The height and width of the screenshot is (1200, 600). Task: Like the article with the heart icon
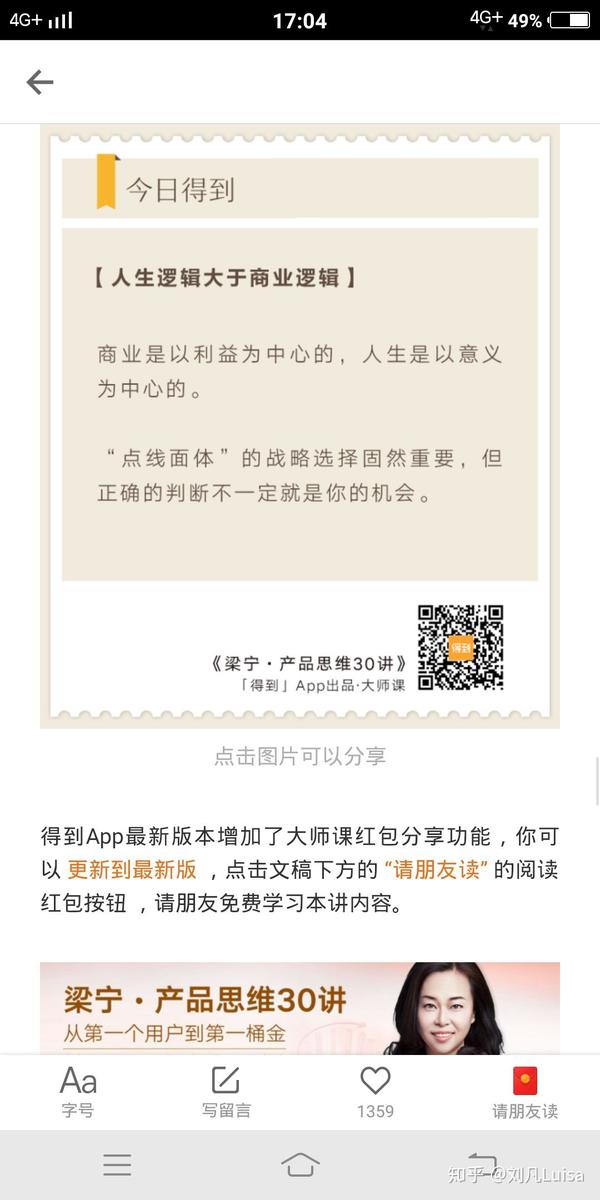pyautogui.click(x=375, y=1091)
